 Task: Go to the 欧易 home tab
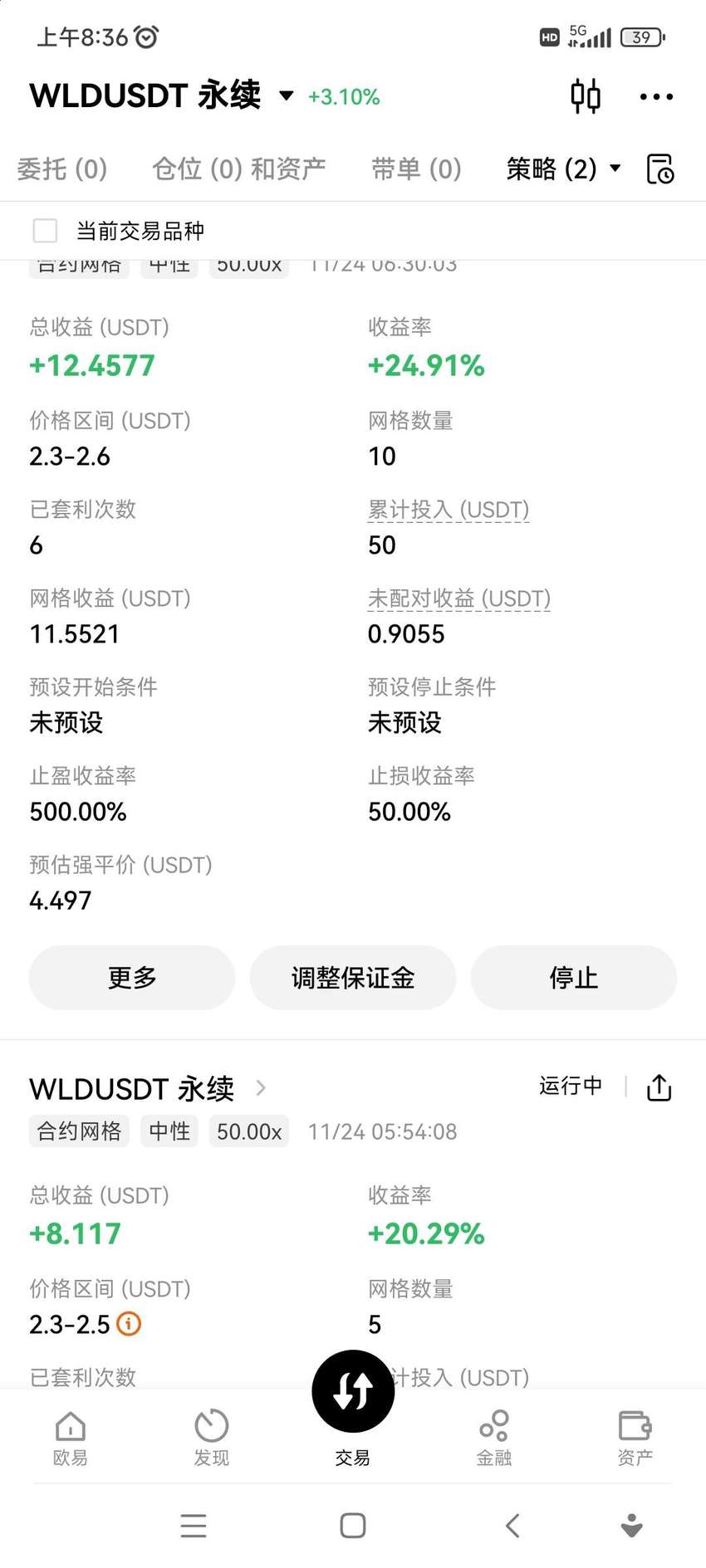tap(71, 1439)
